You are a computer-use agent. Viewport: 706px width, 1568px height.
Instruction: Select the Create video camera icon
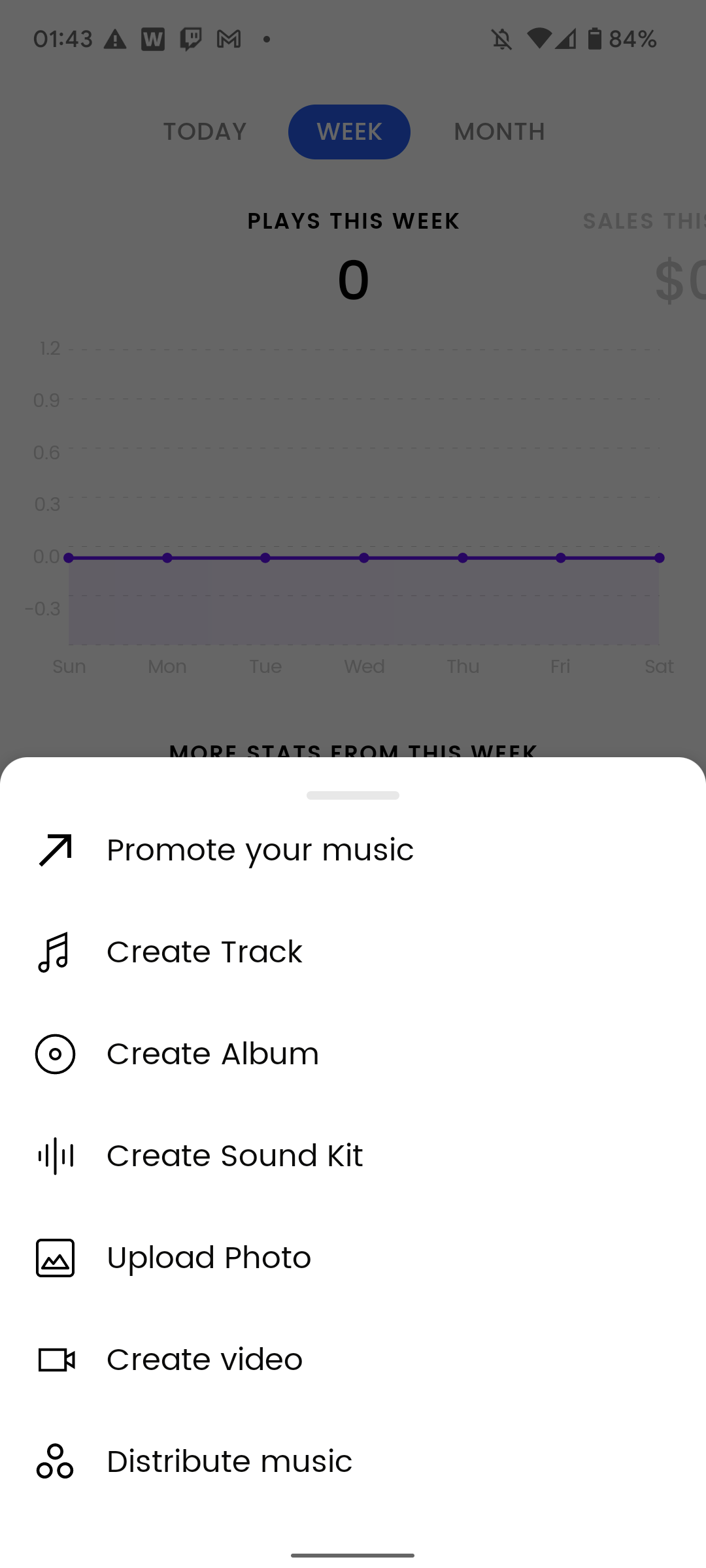pyautogui.click(x=56, y=1359)
